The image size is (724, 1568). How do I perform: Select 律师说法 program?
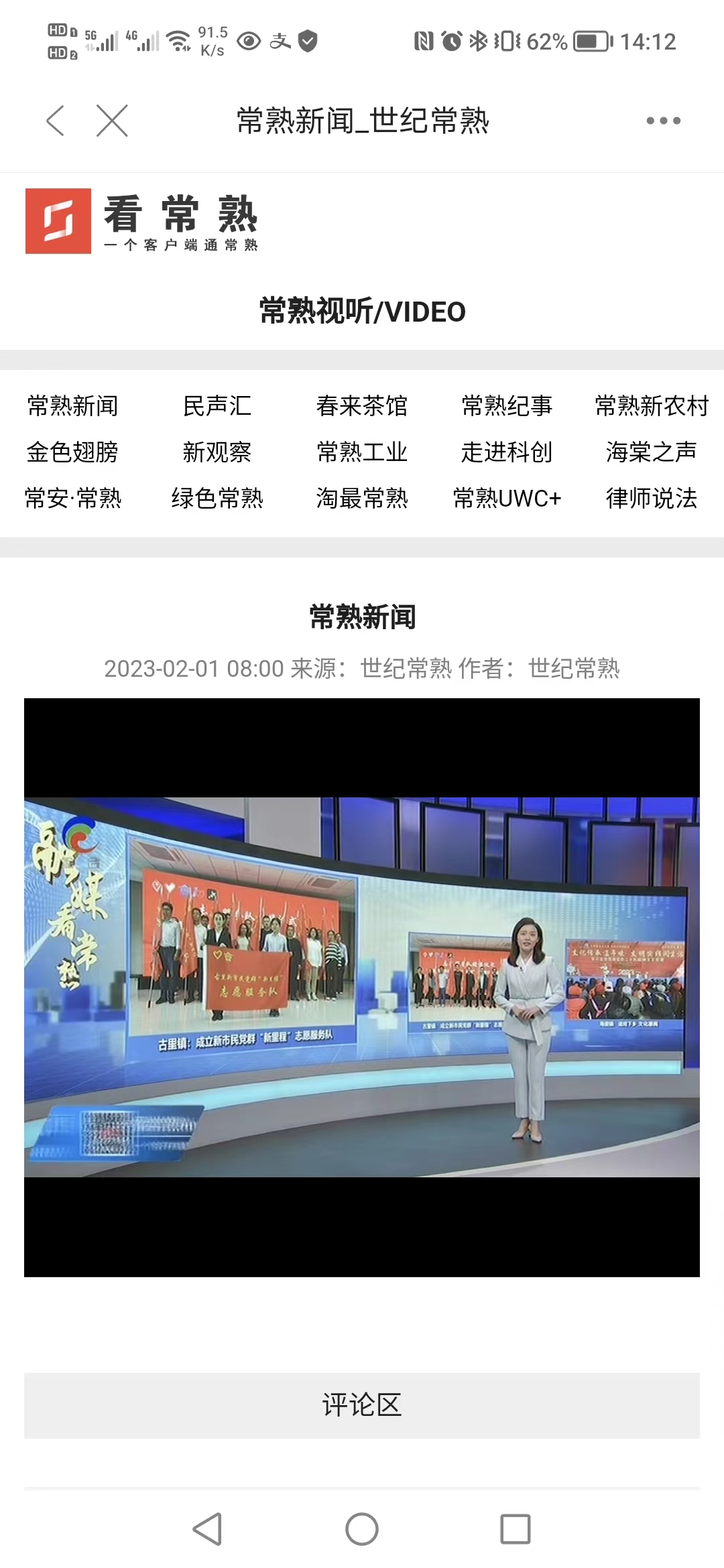[x=652, y=499]
